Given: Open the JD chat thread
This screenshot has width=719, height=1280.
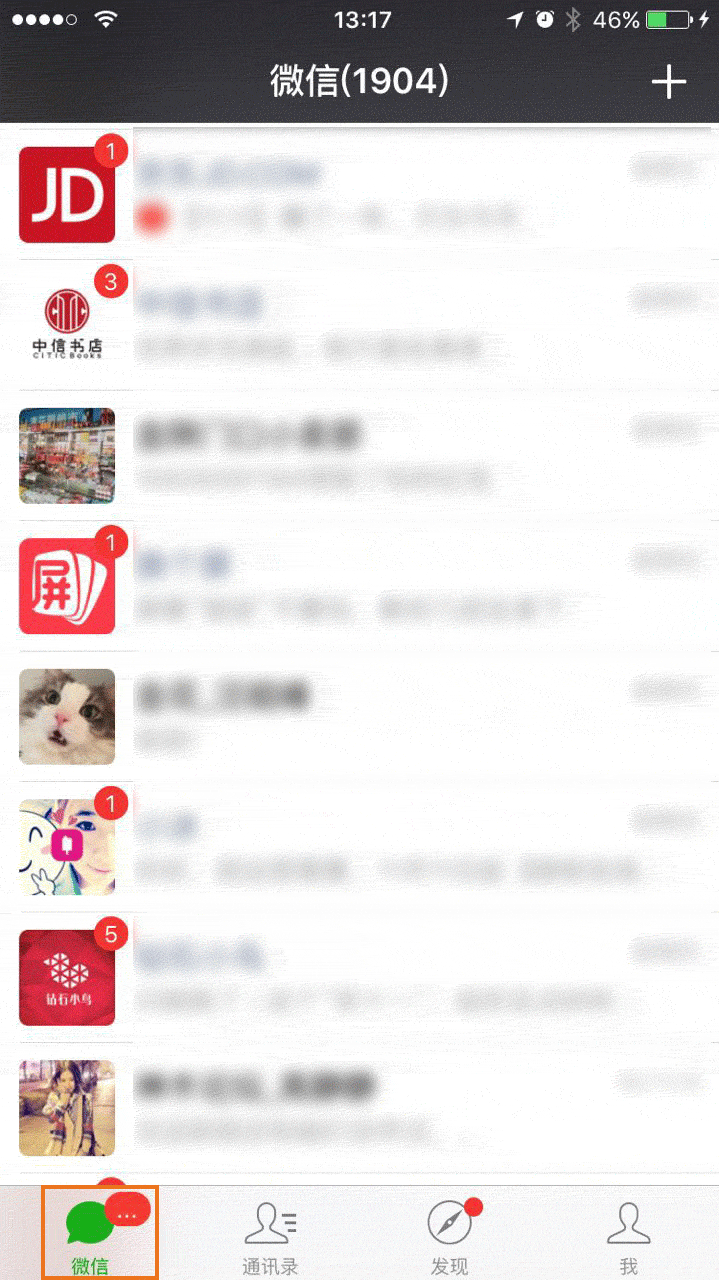Looking at the screenshot, I should (360, 195).
